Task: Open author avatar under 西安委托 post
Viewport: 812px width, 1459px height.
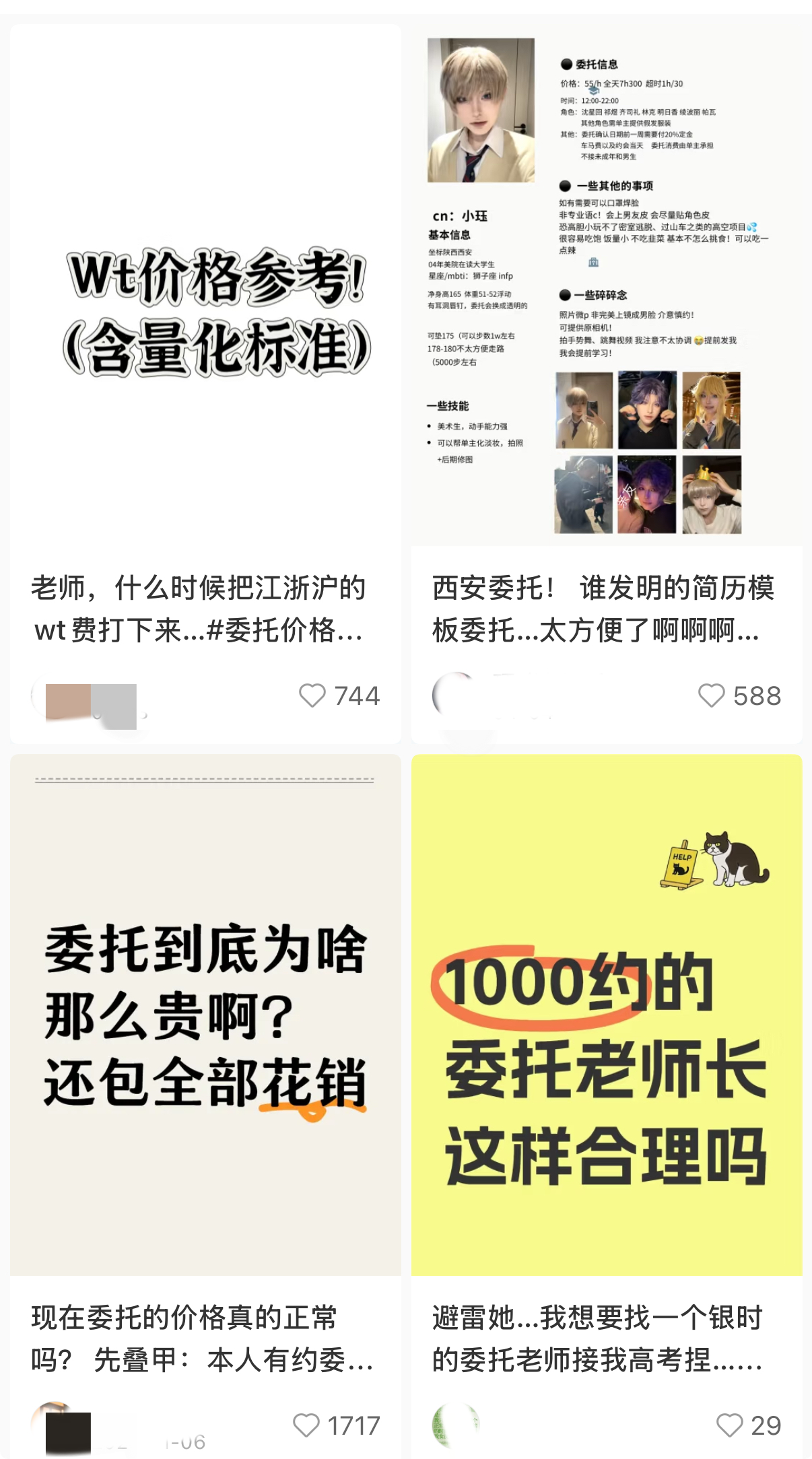Action: tap(452, 695)
